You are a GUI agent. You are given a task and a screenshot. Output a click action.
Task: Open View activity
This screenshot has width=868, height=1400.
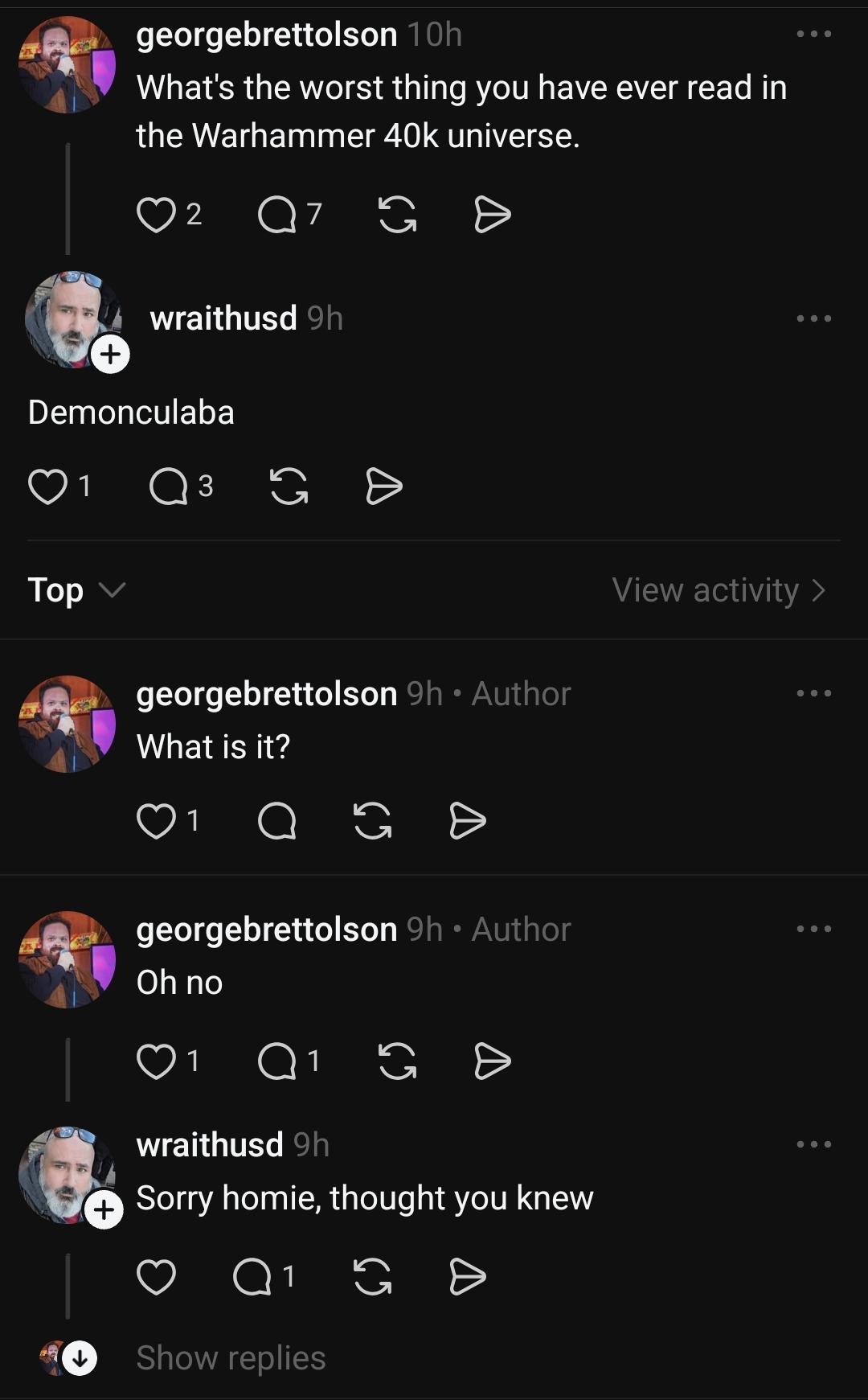click(718, 590)
